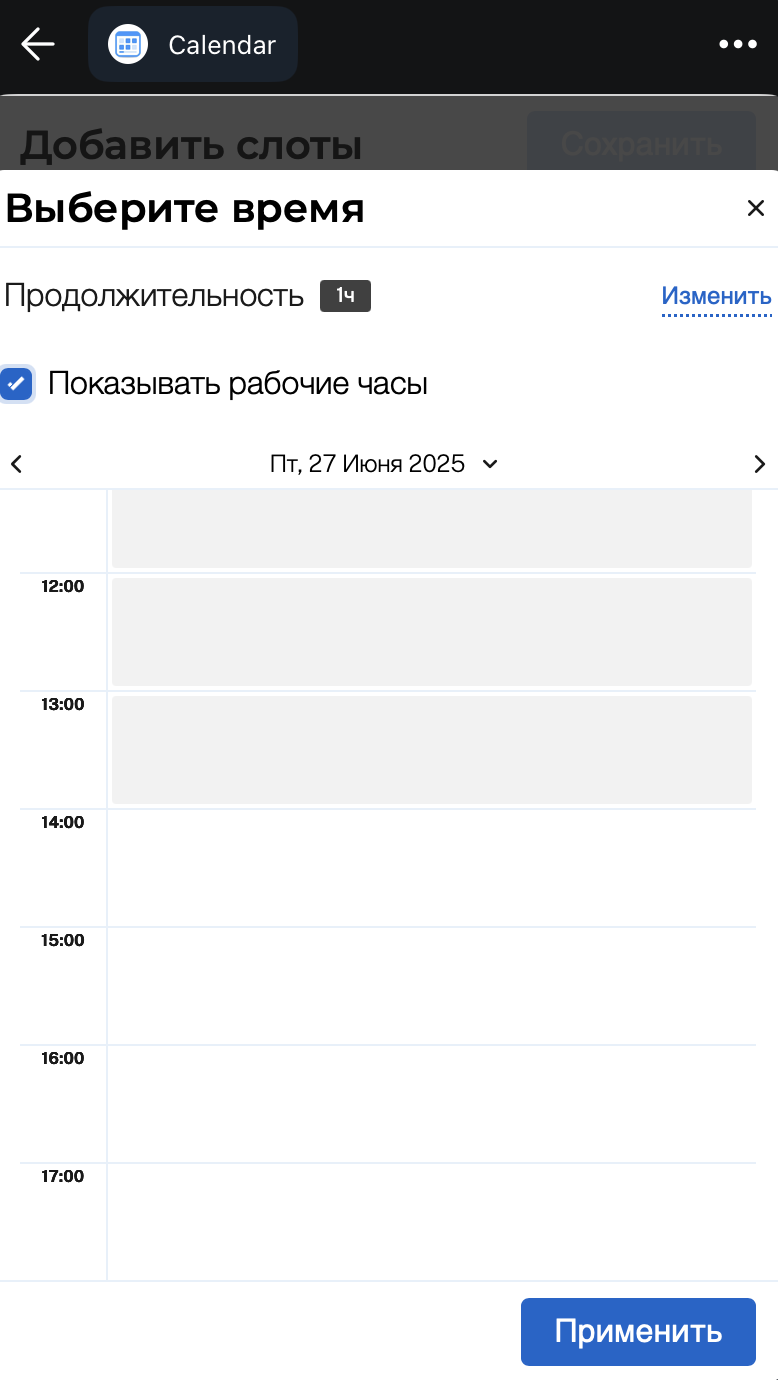778x1380 pixels.
Task: Close the time picker with the X icon
Action: 756,208
